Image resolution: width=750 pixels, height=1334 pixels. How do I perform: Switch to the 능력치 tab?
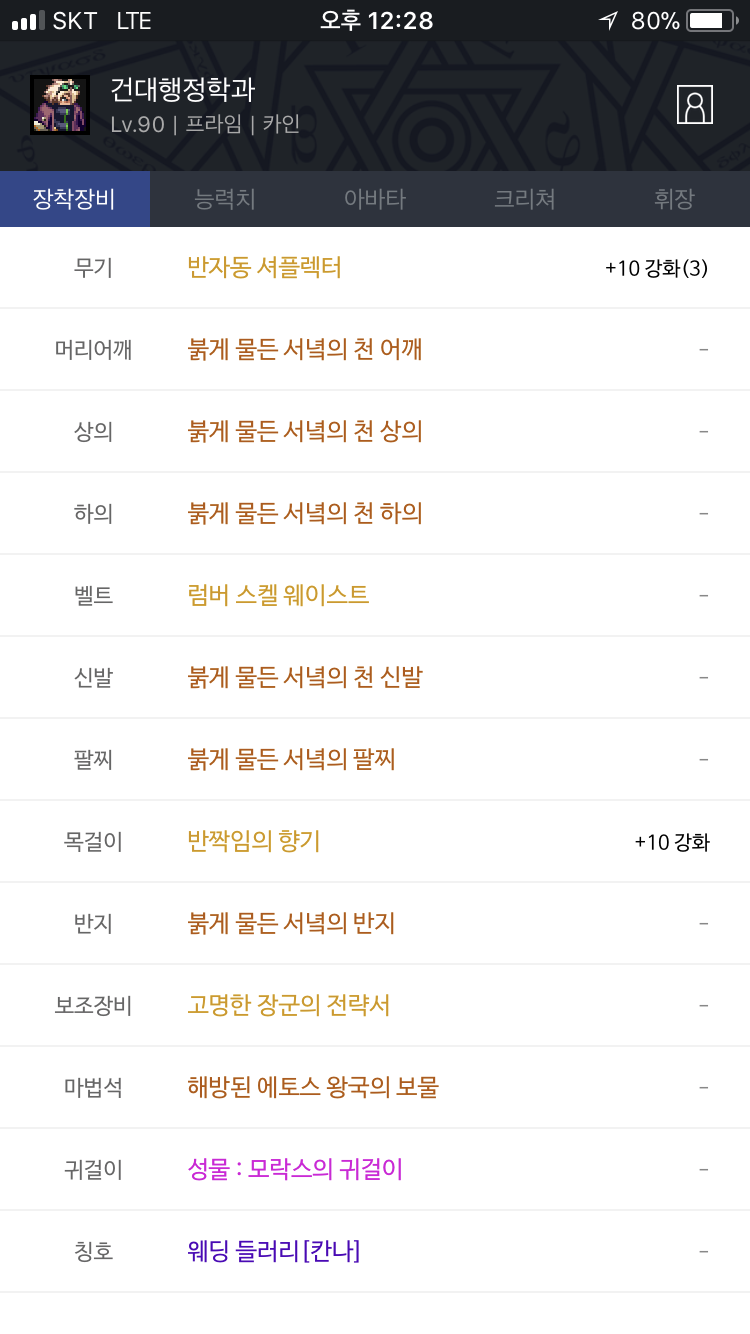point(225,199)
